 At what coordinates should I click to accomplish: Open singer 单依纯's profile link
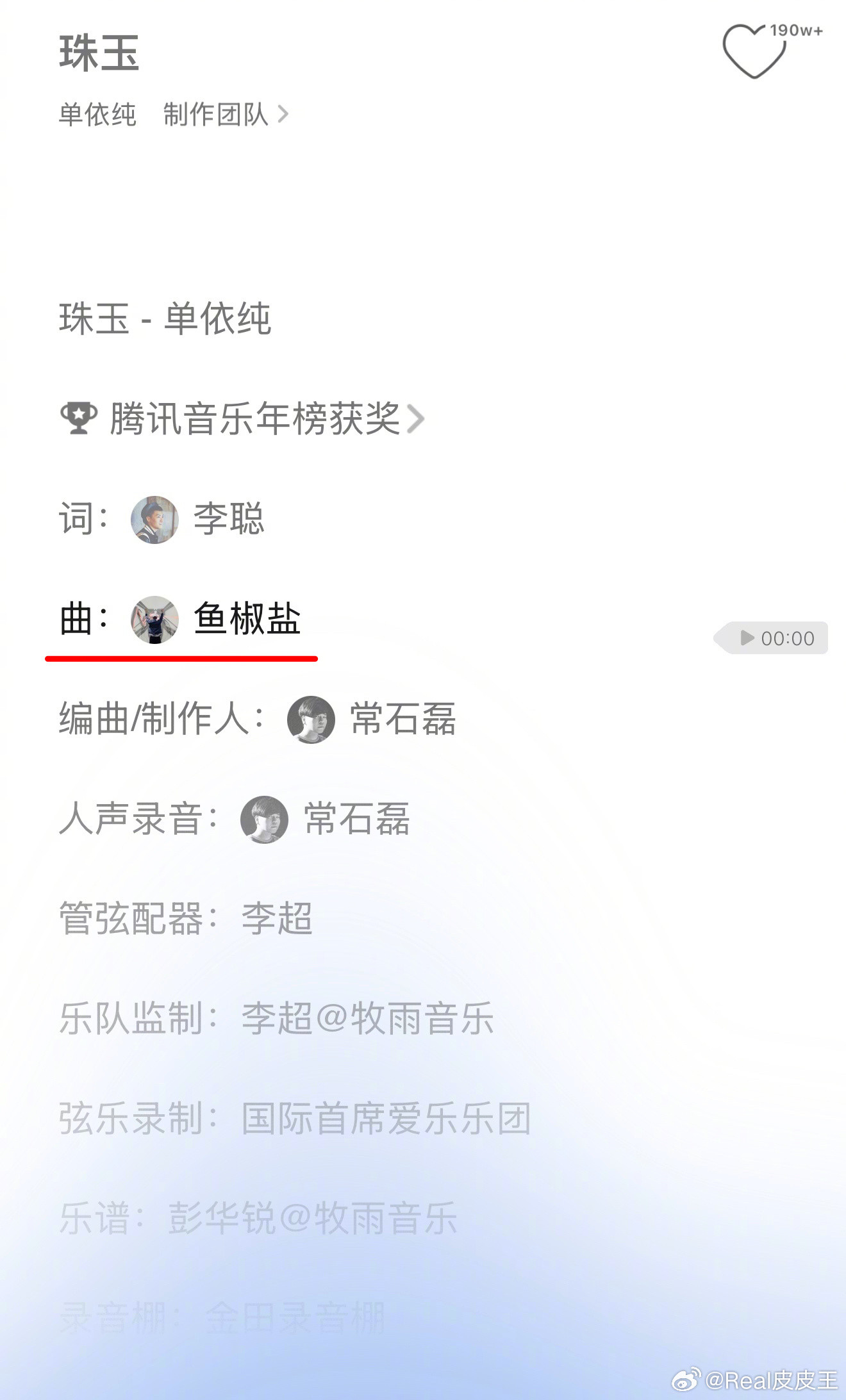coord(96,114)
